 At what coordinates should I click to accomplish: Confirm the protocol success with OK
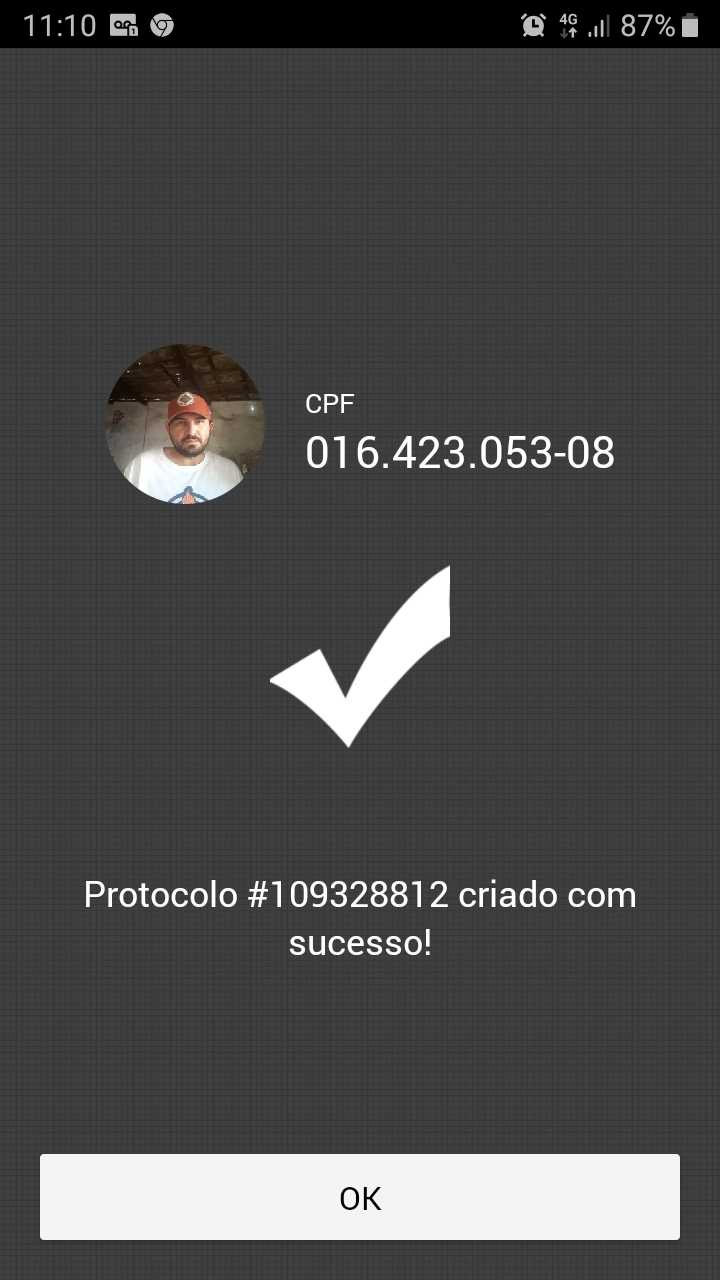(360, 1197)
